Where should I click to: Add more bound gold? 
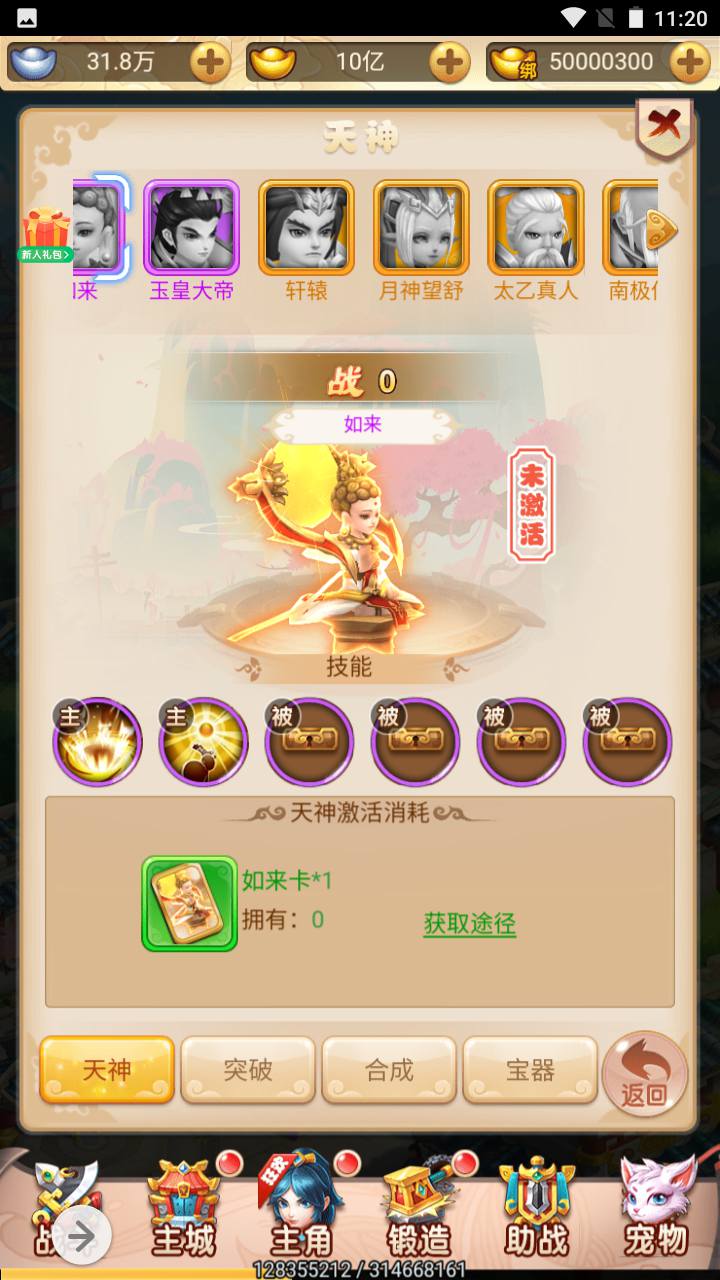click(x=689, y=62)
